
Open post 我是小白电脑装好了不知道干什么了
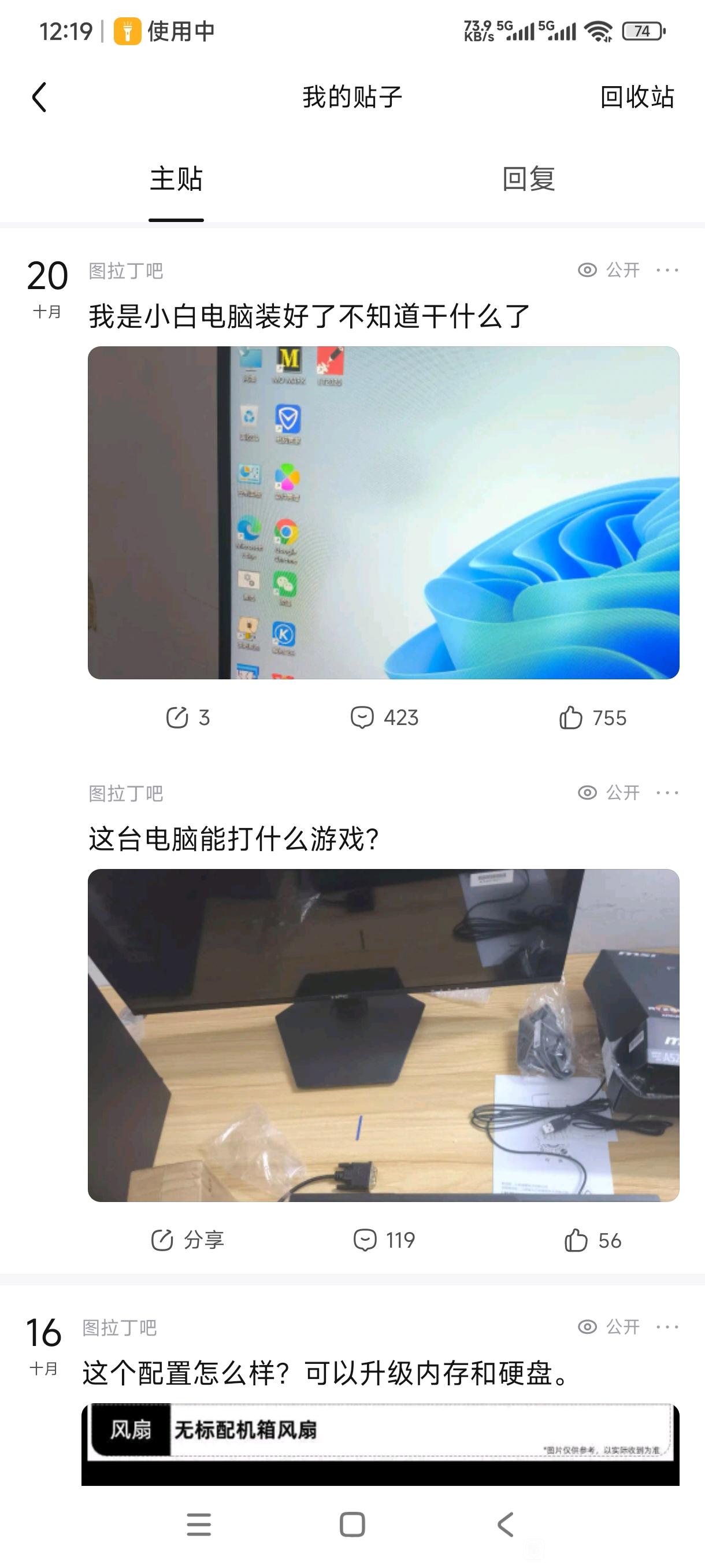[x=309, y=316]
